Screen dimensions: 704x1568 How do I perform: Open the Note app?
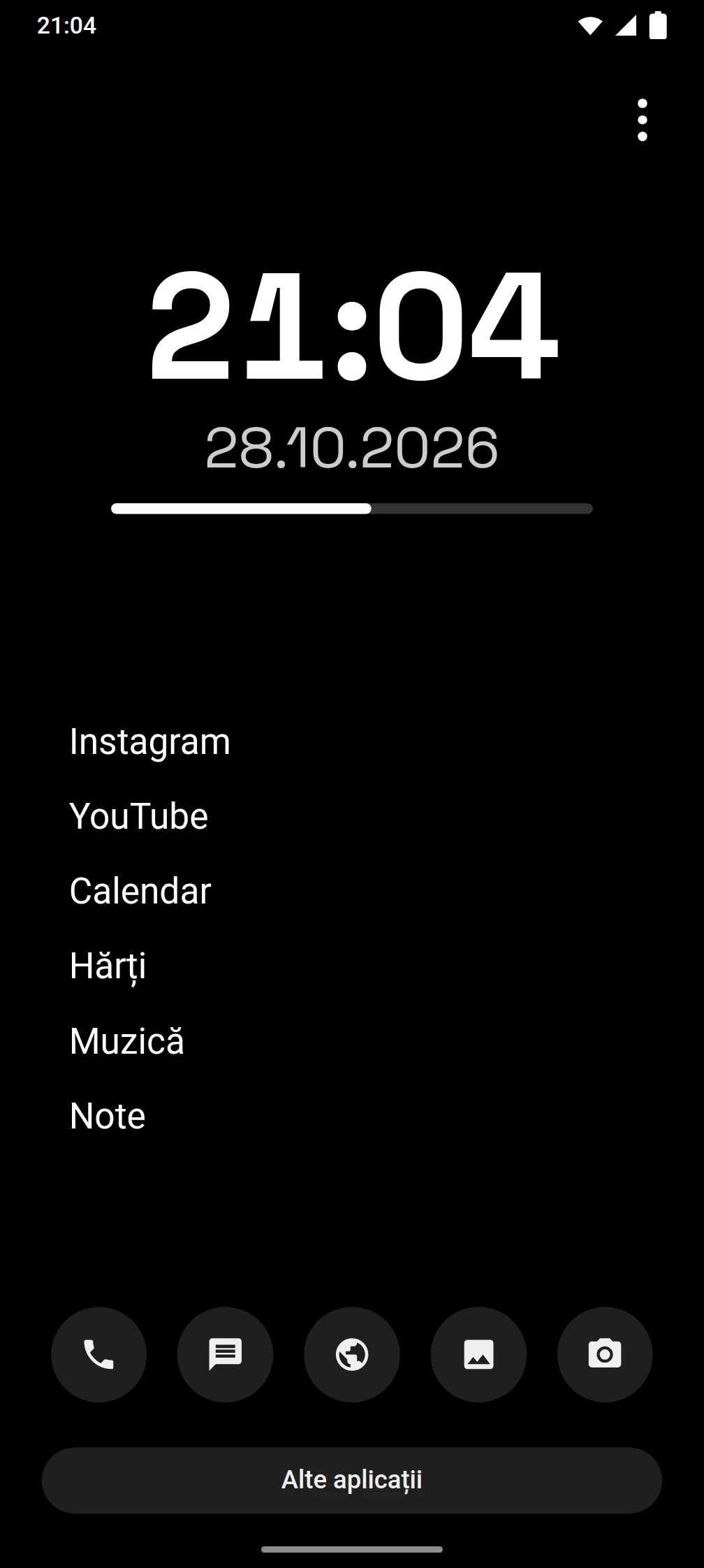[x=108, y=1116]
